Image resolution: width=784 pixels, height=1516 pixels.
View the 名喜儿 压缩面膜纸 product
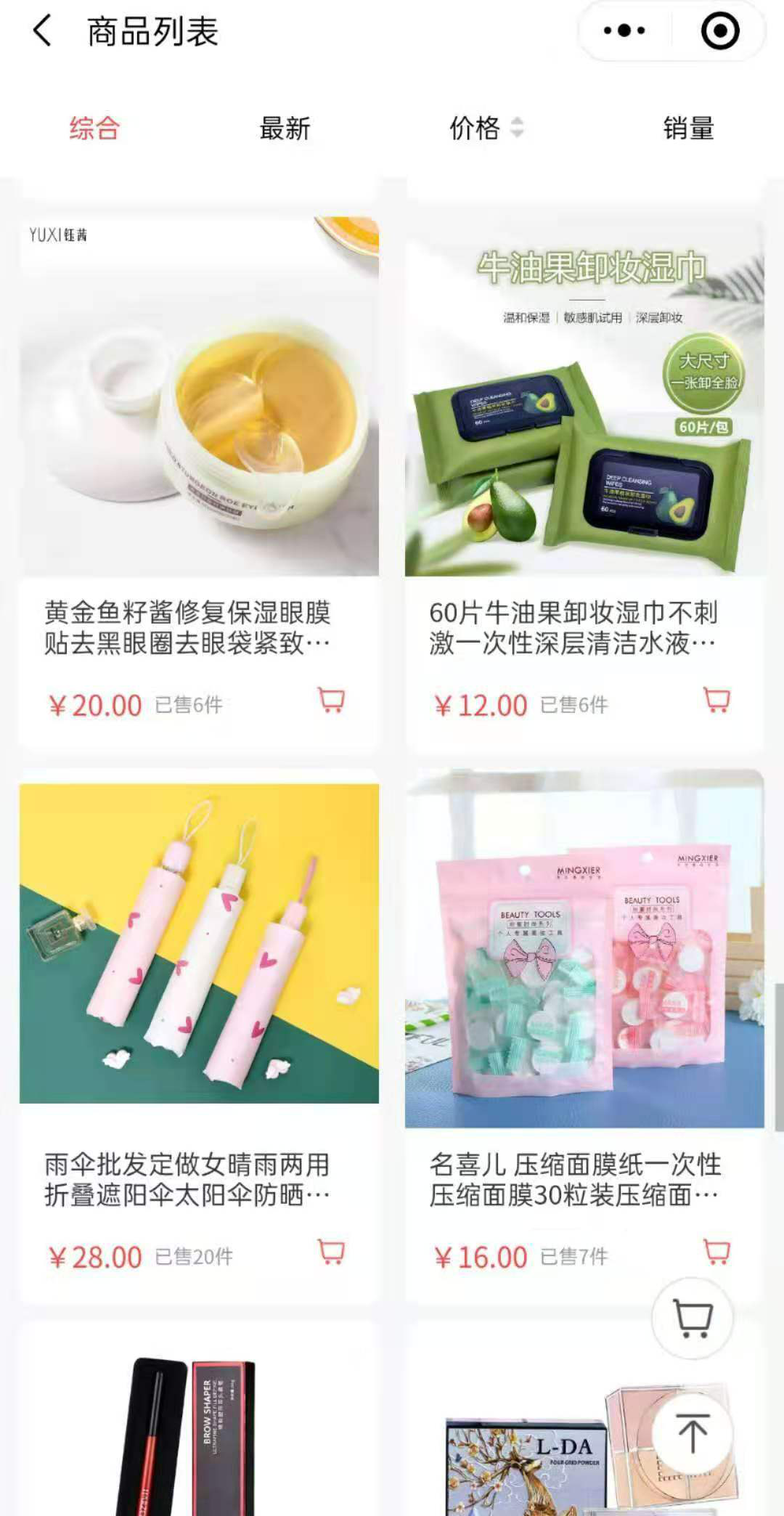click(584, 947)
